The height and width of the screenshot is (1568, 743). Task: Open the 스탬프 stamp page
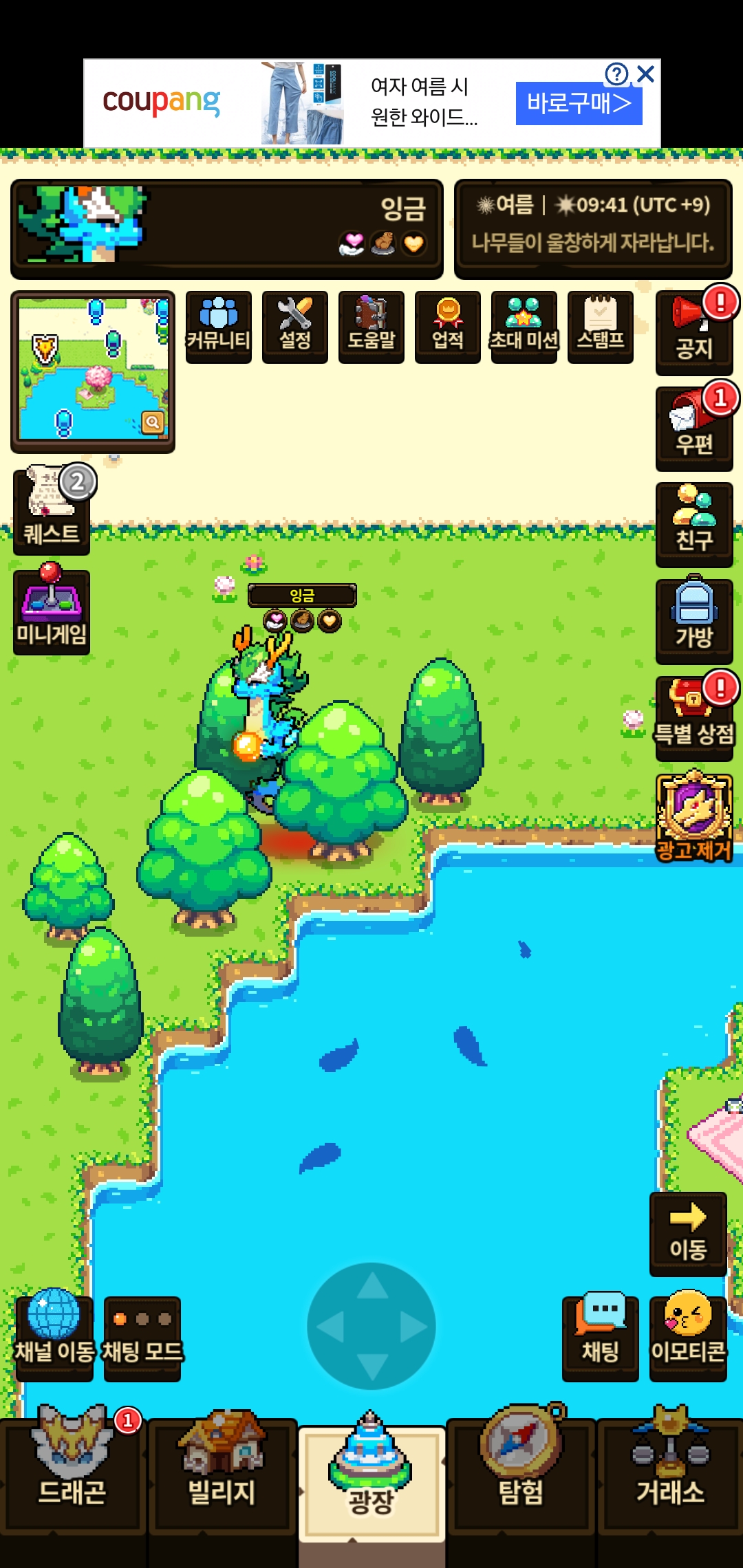[601, 327]
